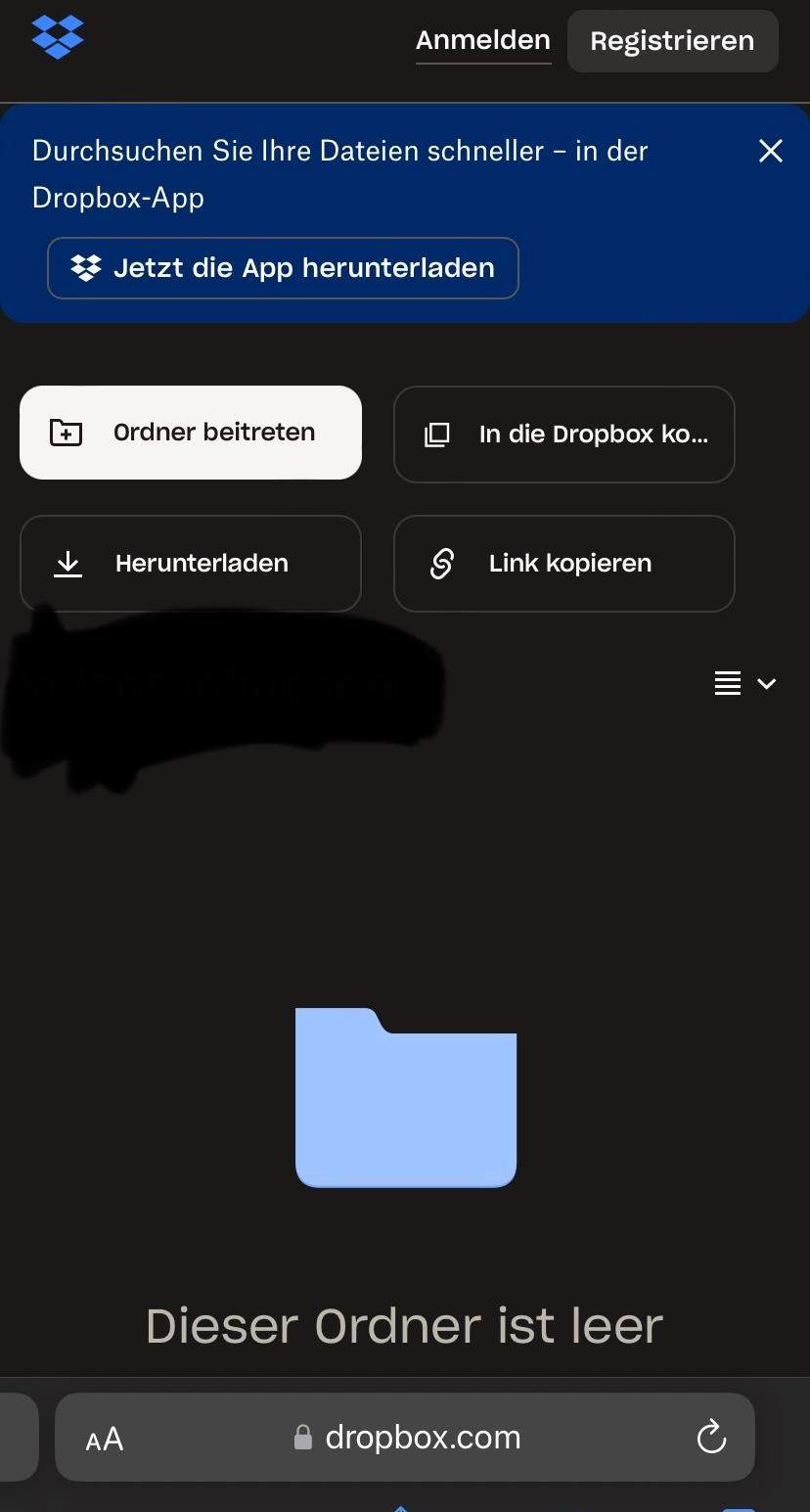
Task: Tap the dropbox.com address field
Action: (x=425, y=1437)
